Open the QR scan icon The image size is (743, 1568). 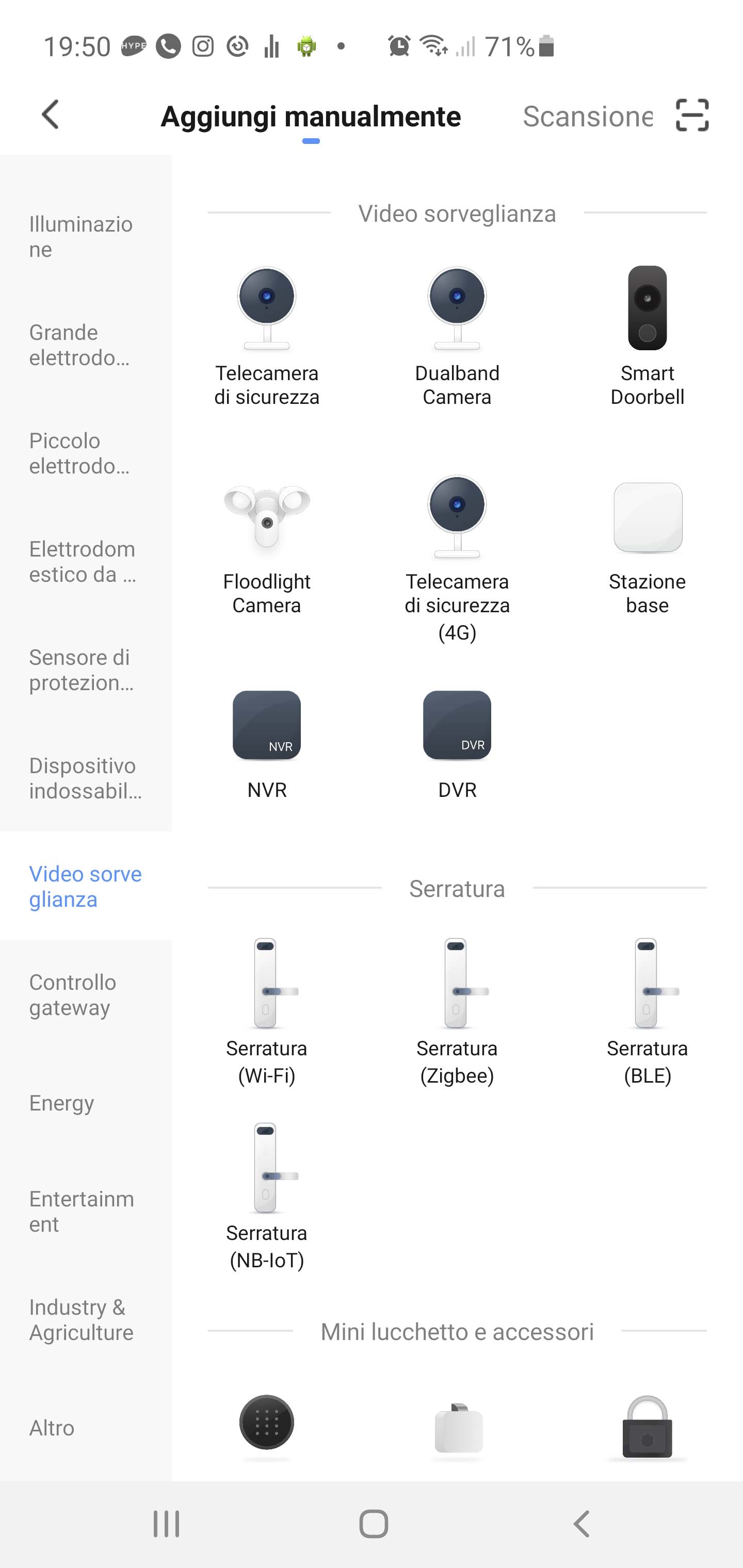pyautogui.click(x=692, y=115)
